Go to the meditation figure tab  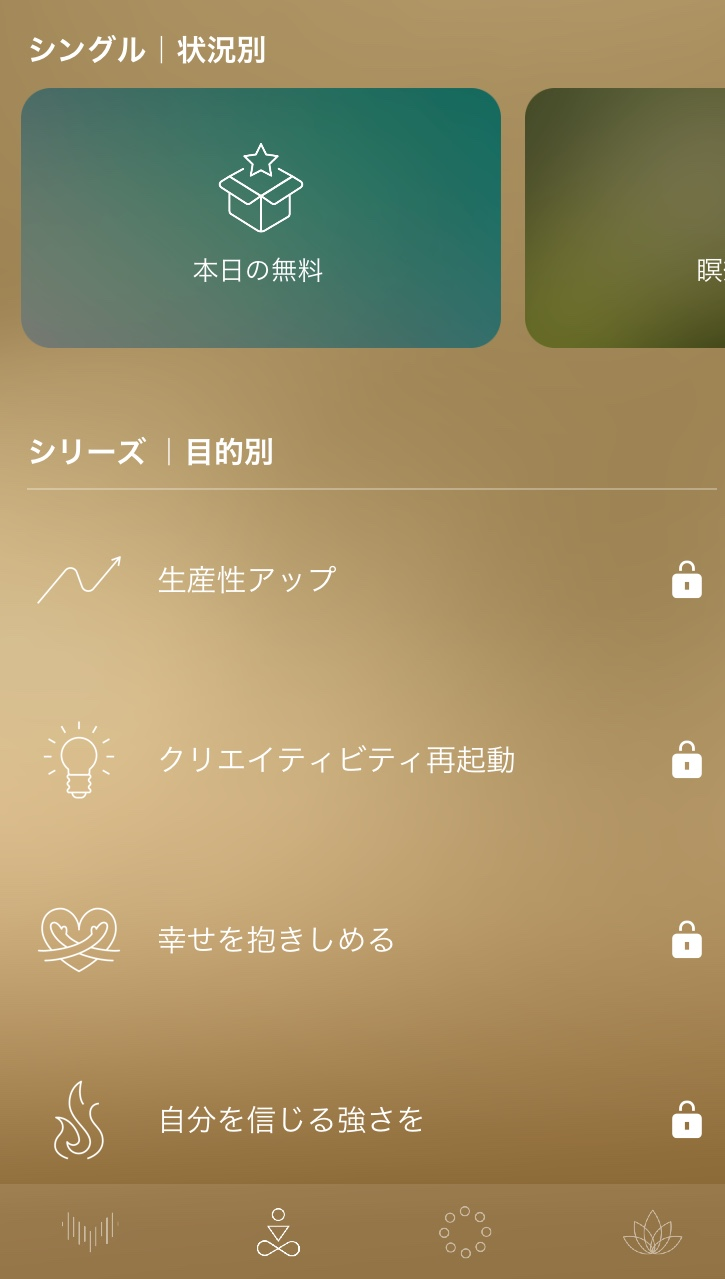pyautogui.click(x=278, y=1232)
